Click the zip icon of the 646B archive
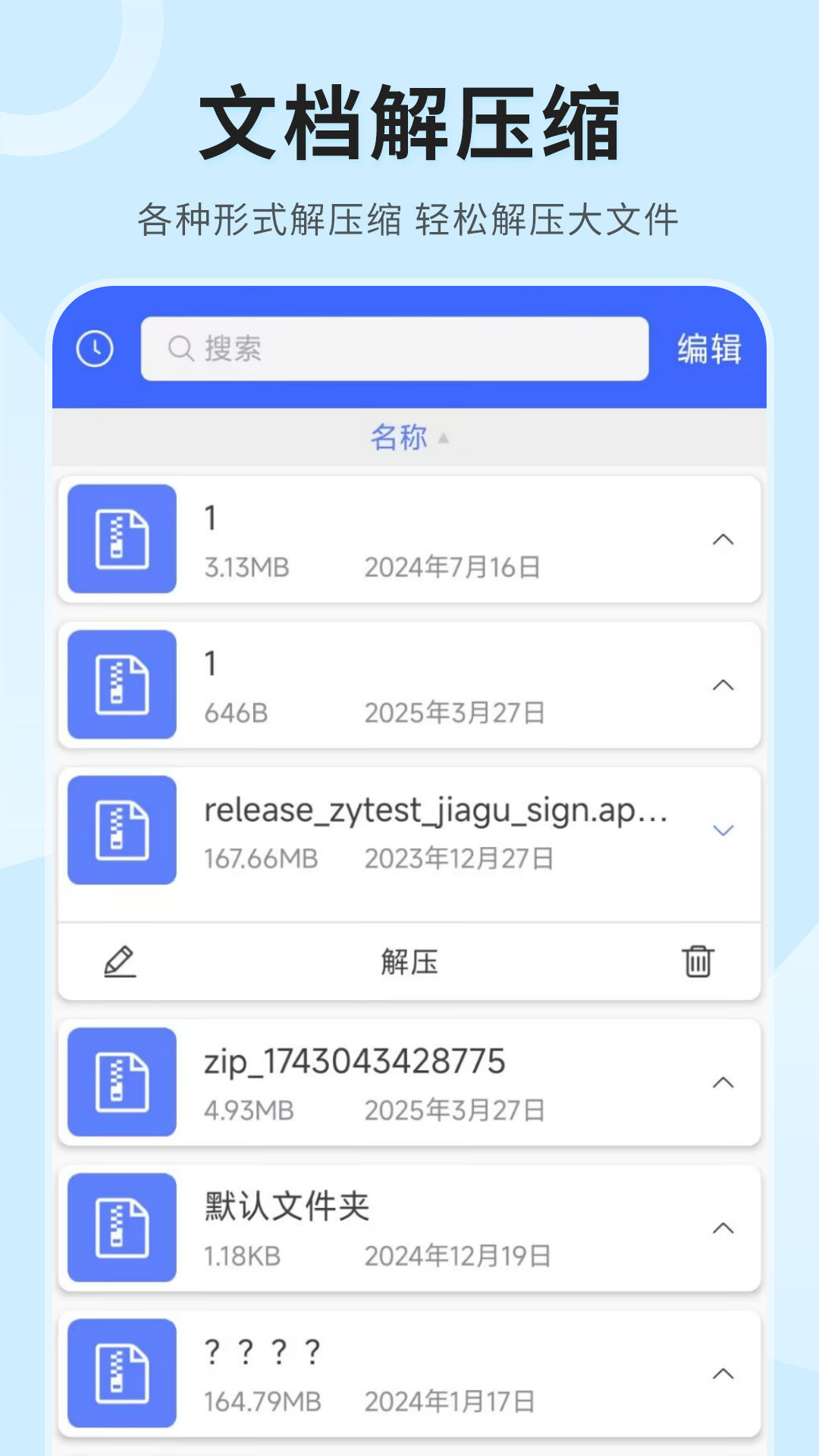This screenshot has height=1456, width=819. point(121,683)
